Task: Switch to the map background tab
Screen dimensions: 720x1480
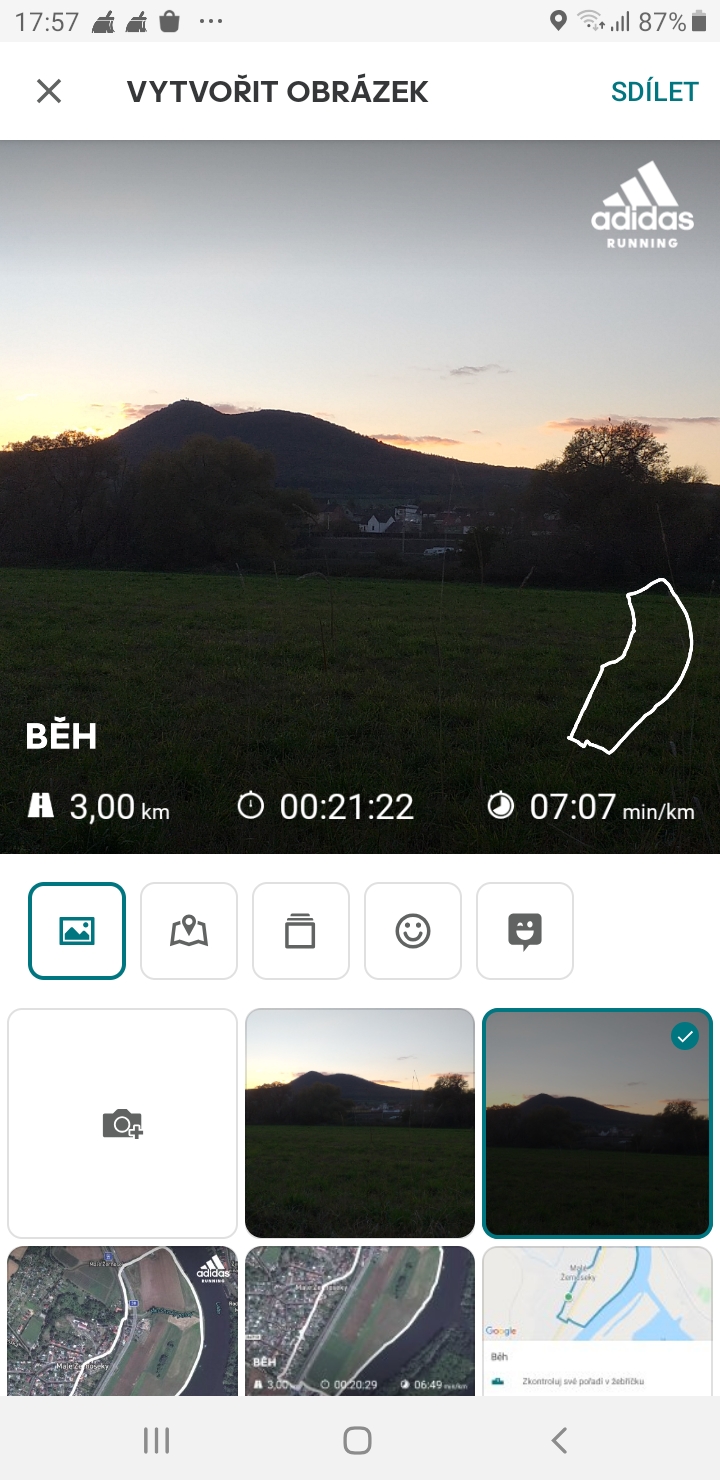Action: [189, 931]
